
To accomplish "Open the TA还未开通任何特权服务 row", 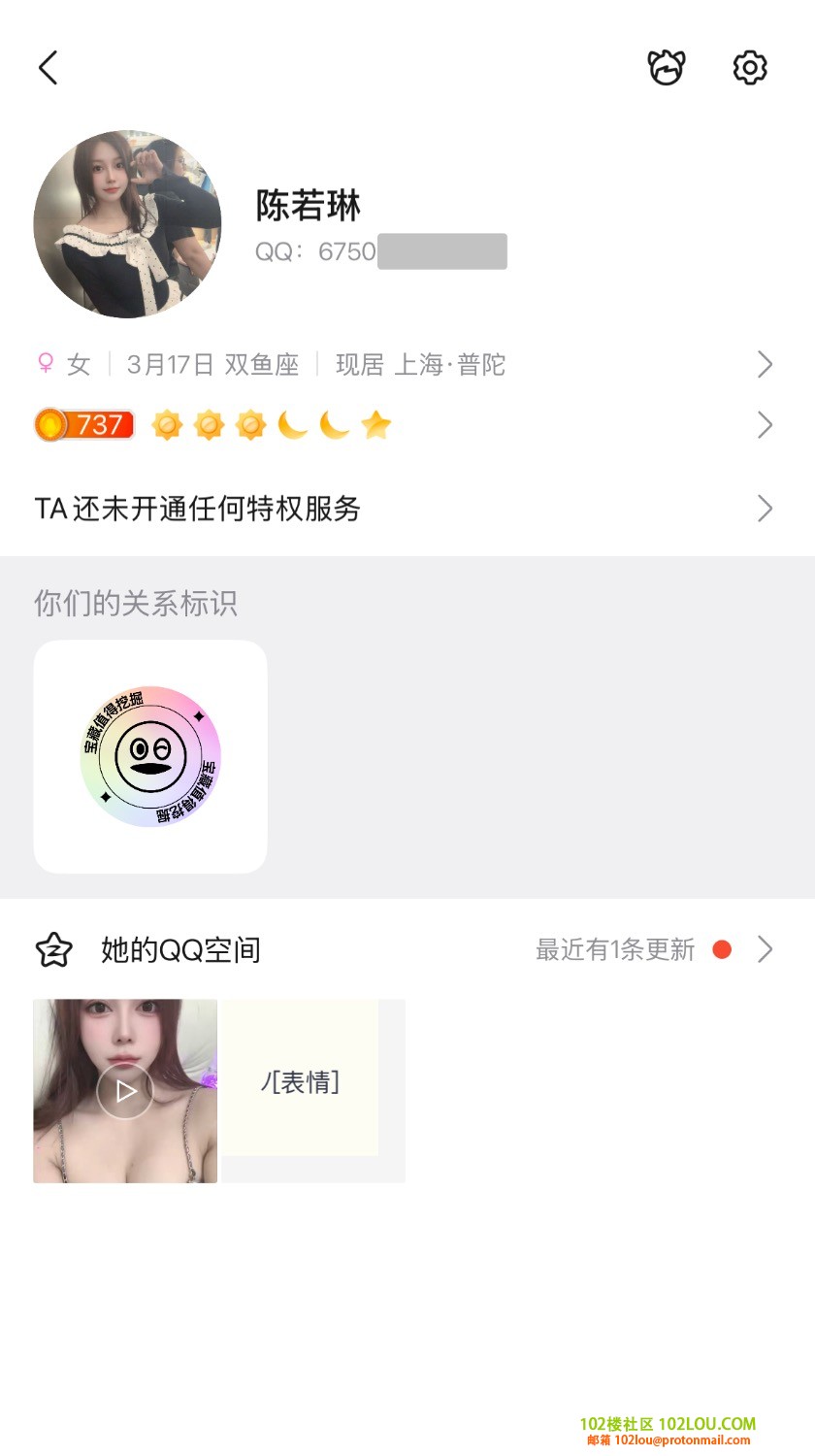I will tap(407, 509).
